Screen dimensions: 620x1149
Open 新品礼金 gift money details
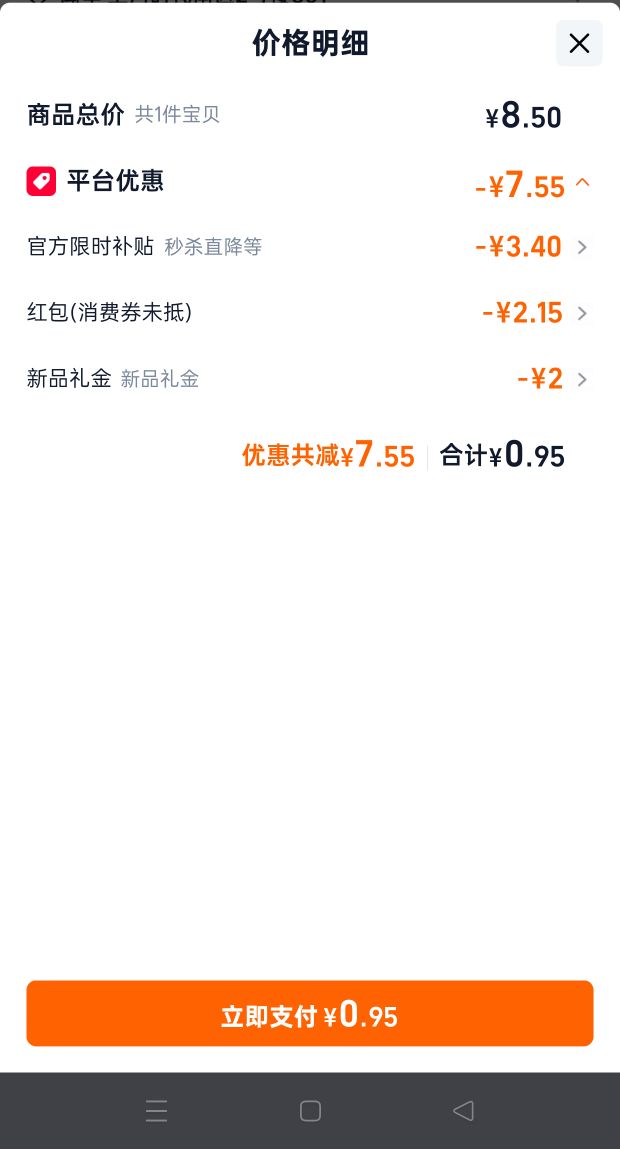coord(309,379)
